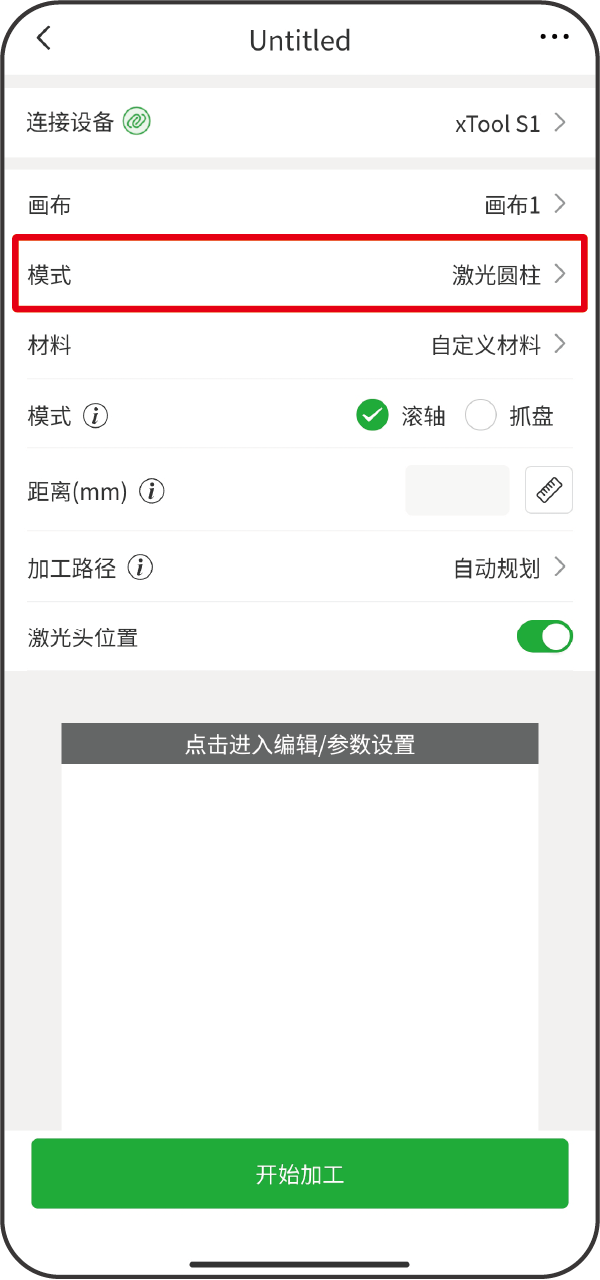Open the three-dot overflow menu
Screen dimensions: 600x1280
coord(553,38)
